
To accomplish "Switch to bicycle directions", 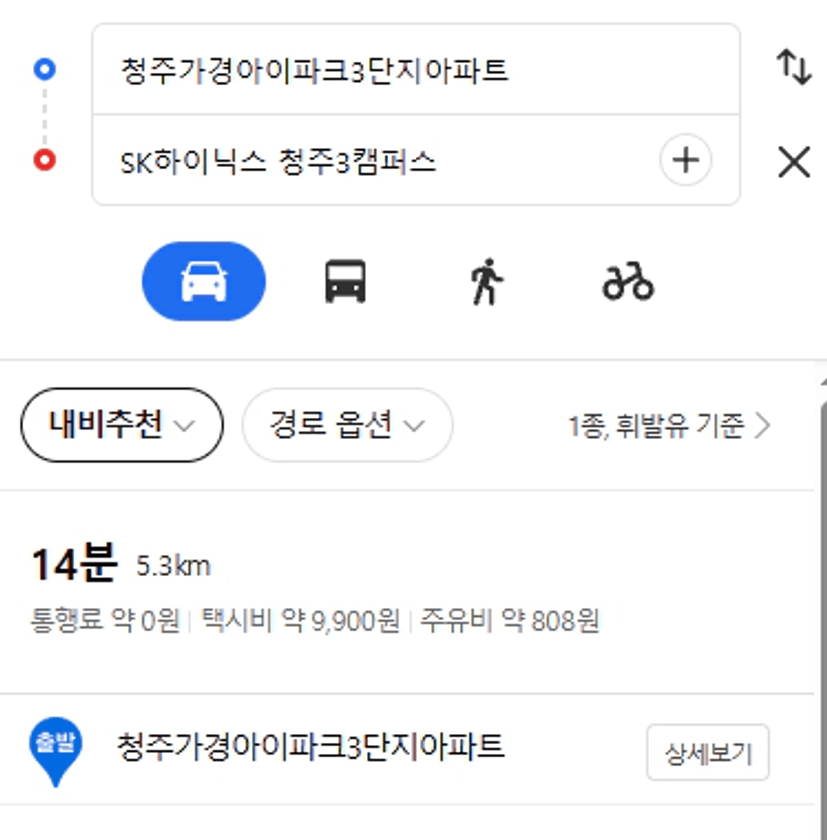I will (x=628, y=281).
